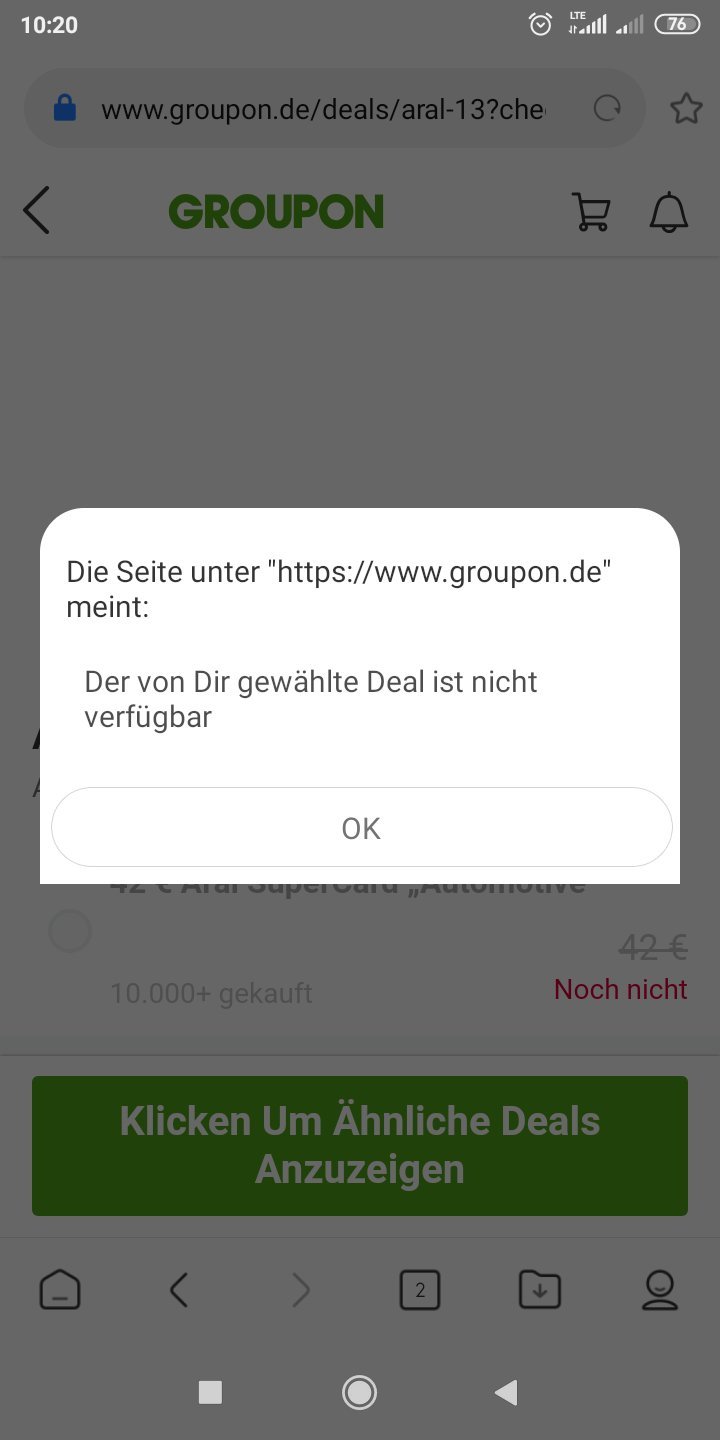Tap the system home button
Screen dimensions: 720x1440
click(359, 1392)
